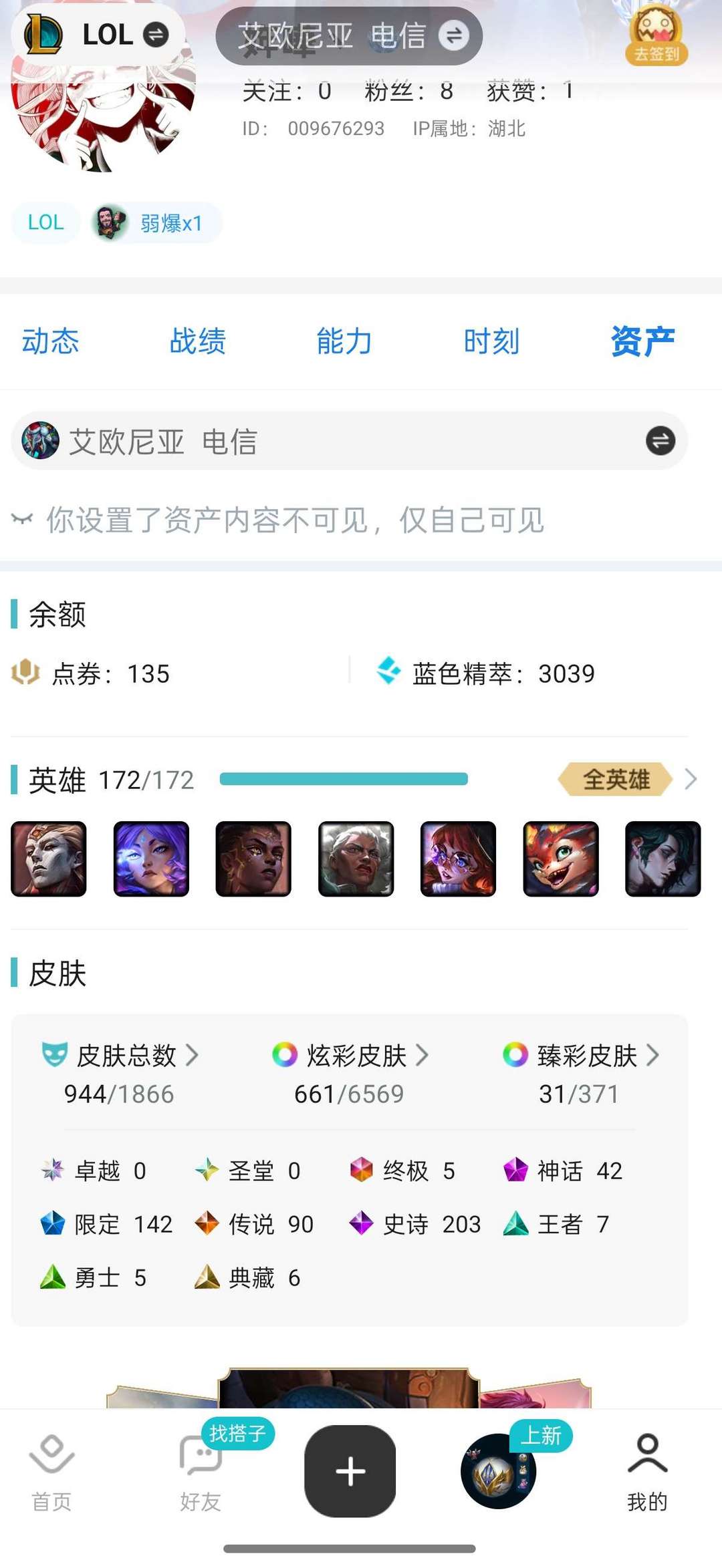The height and width of the screenshot is (1568, 722).
Task: Switch to the 战绩 tab
Action: 197,341
